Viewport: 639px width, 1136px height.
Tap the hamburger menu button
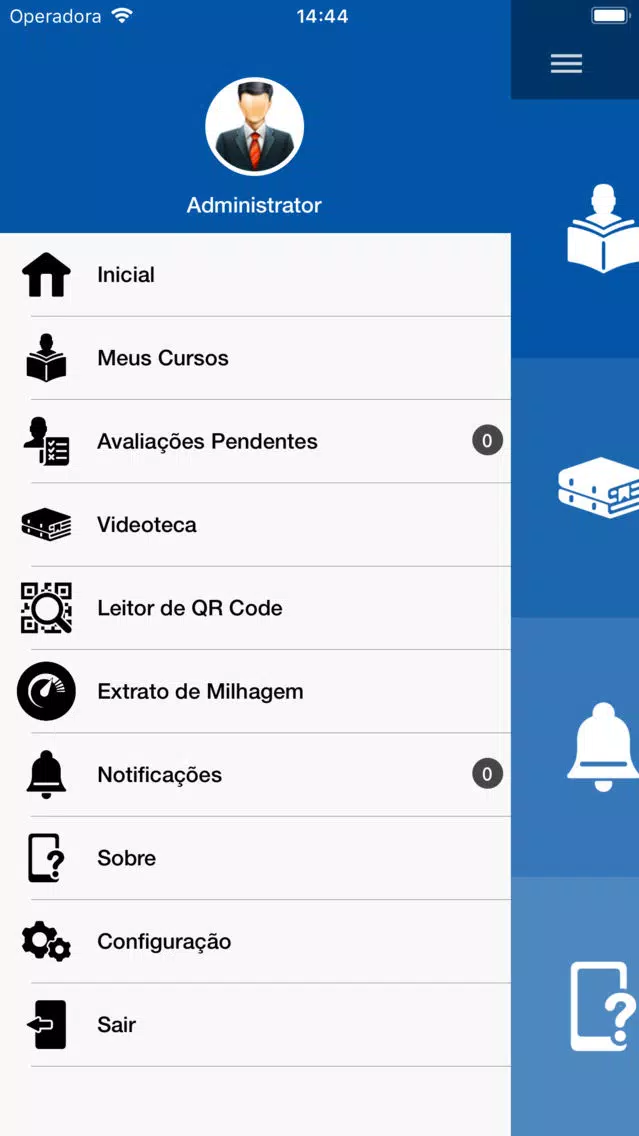click(566, 64)
